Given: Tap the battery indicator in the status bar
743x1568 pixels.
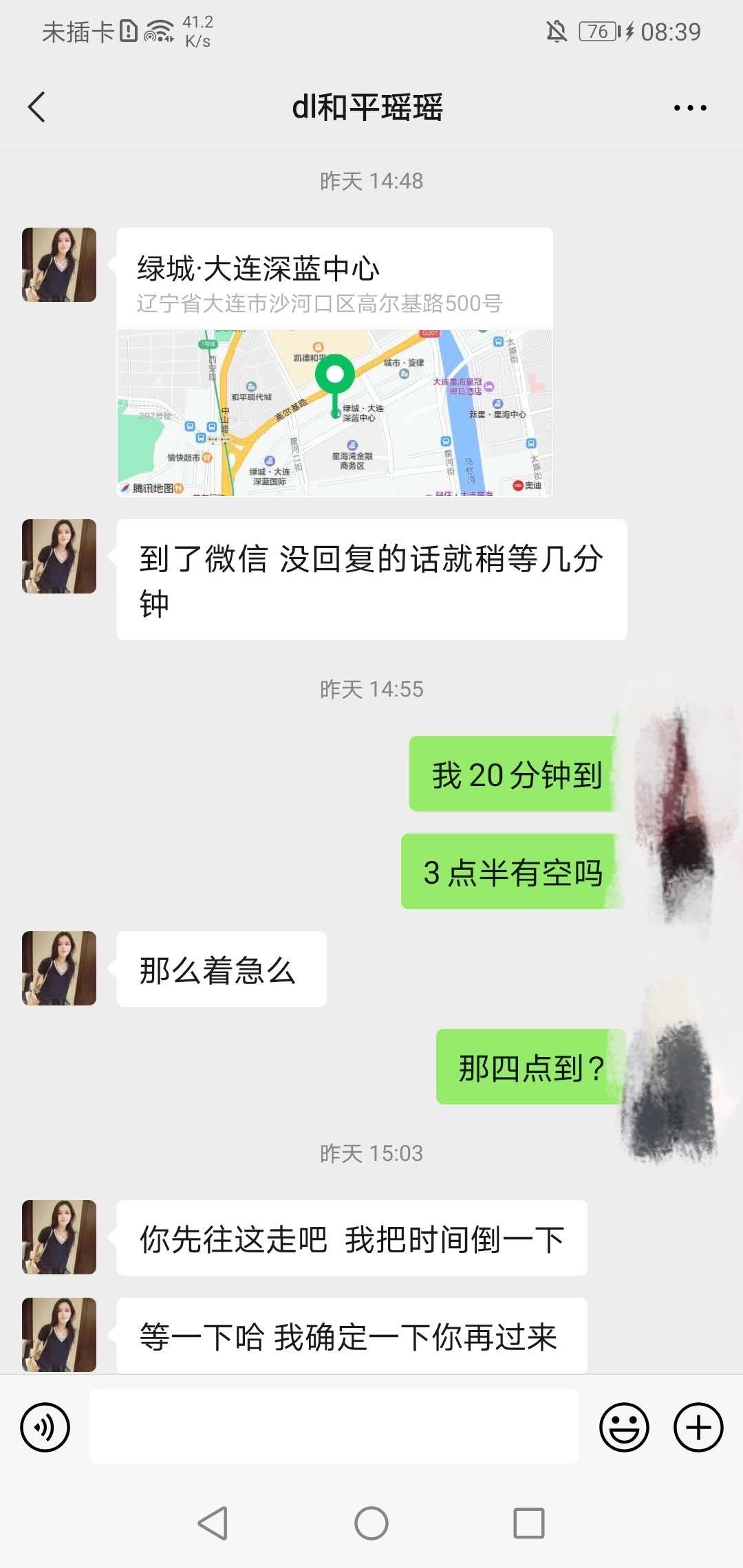Looking at the screenshot, I should pyautogui.click(x=599, y=30).
